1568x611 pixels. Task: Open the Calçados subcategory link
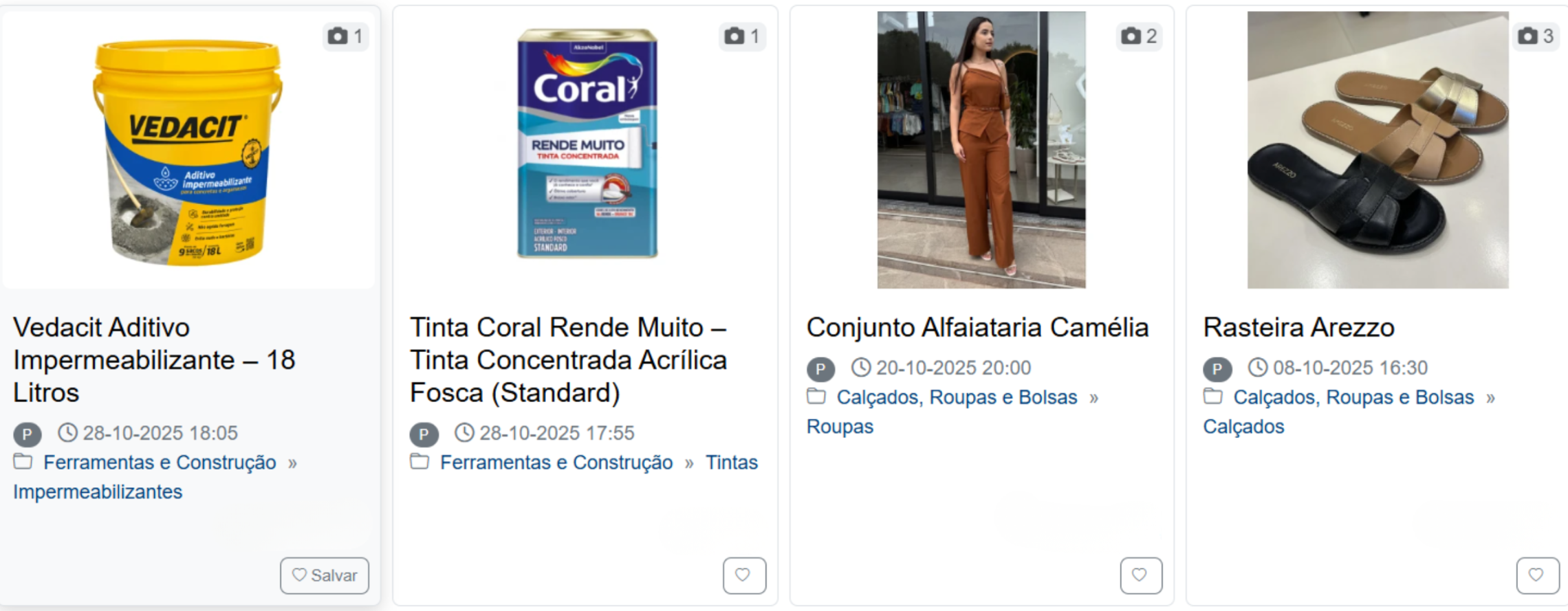click(x=1243, y=427)
